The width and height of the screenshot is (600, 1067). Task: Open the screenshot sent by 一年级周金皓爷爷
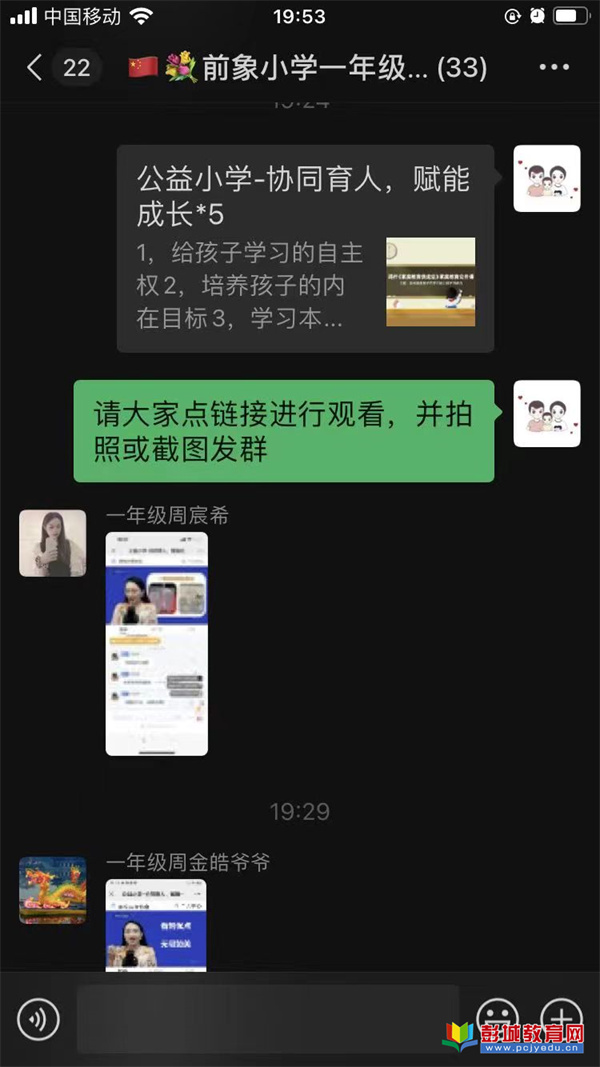157,925
